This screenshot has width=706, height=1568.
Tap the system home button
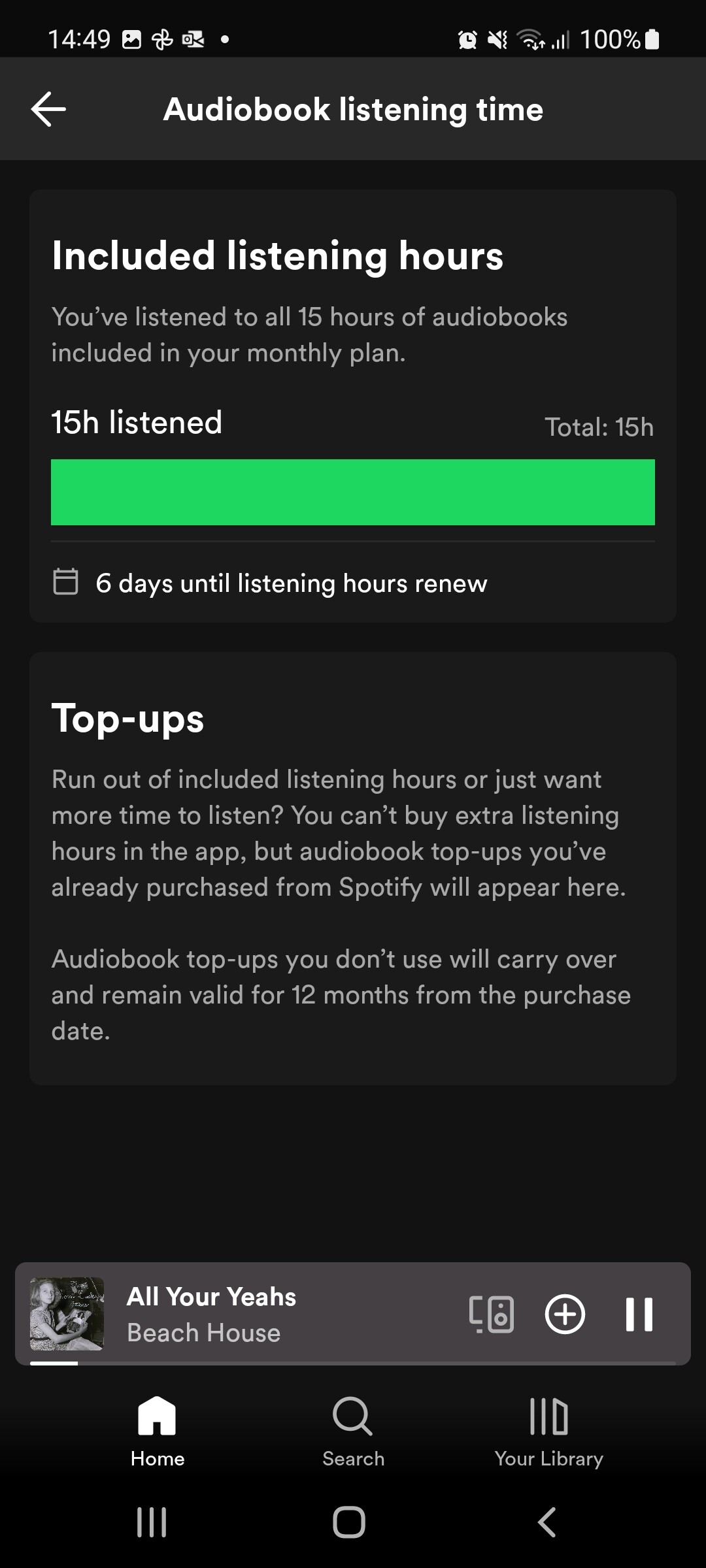349,1522
